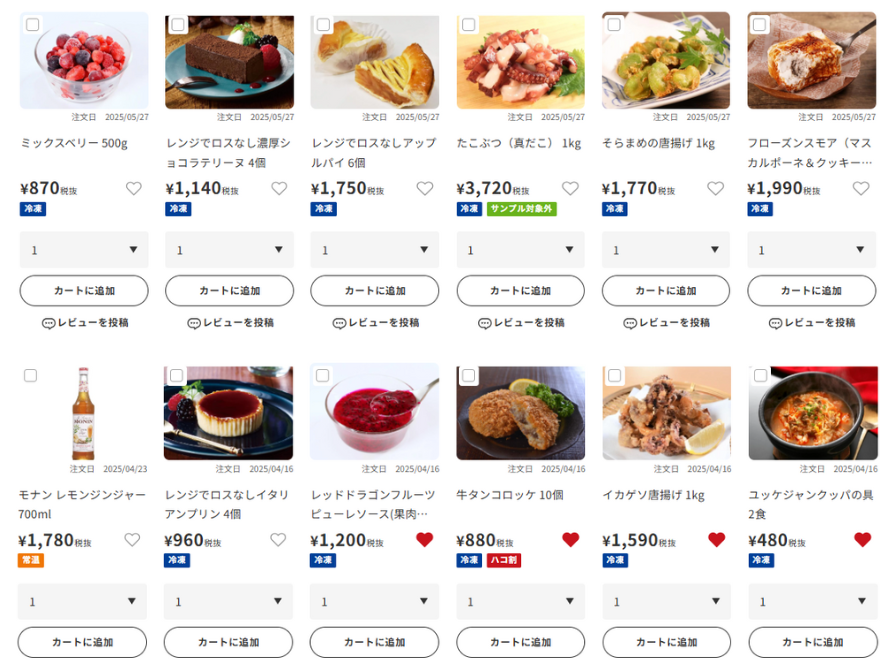
Task: Post a review for 濃厚ショコラテリーヌ 4個
Action: coord(230,323)
